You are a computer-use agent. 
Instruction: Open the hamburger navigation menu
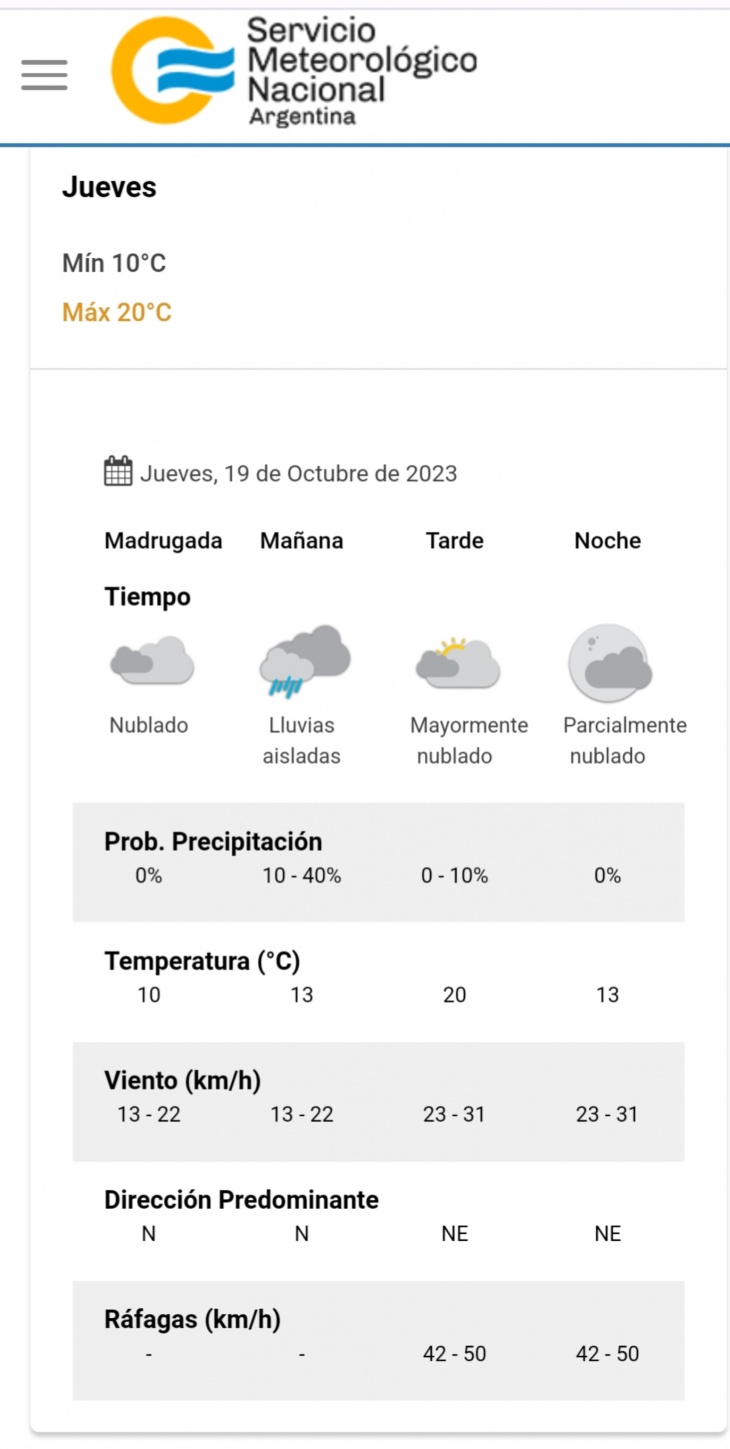pyautogui.click(x=44, y=75)
